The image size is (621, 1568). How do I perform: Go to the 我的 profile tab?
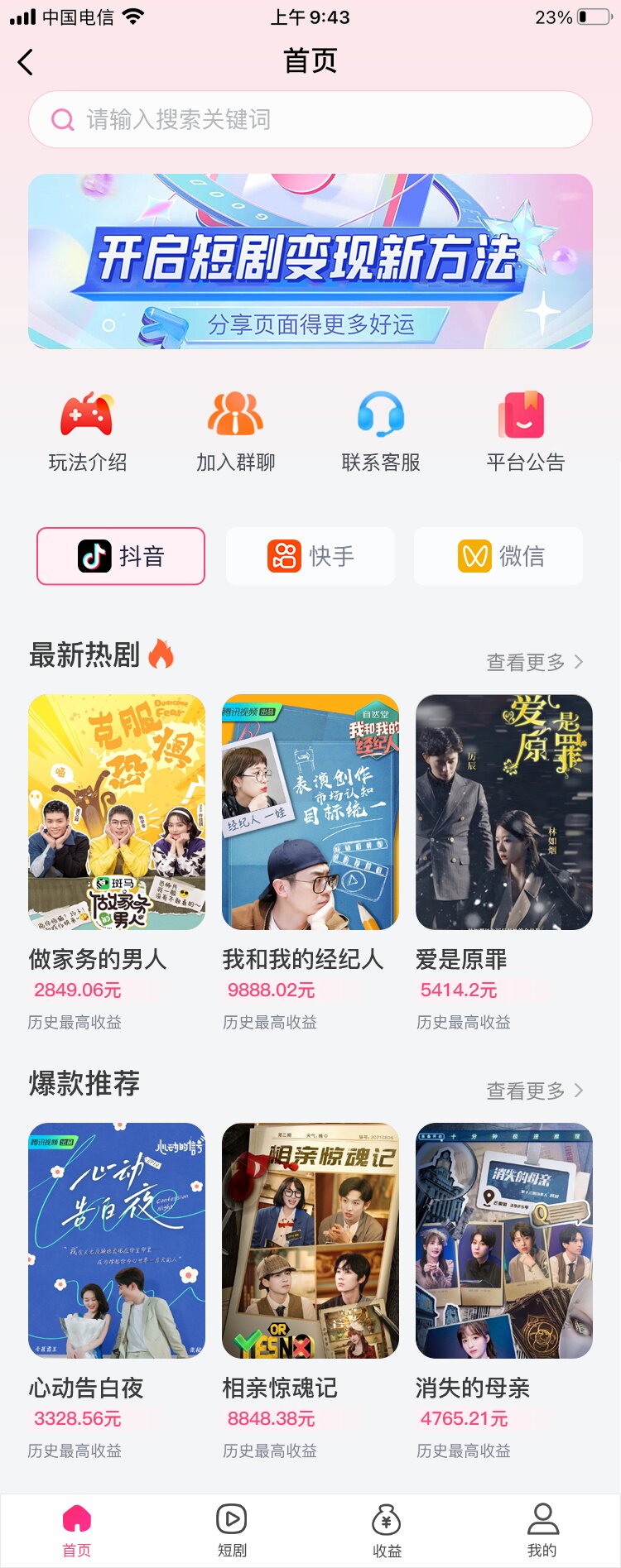[x=542, y=1531]
